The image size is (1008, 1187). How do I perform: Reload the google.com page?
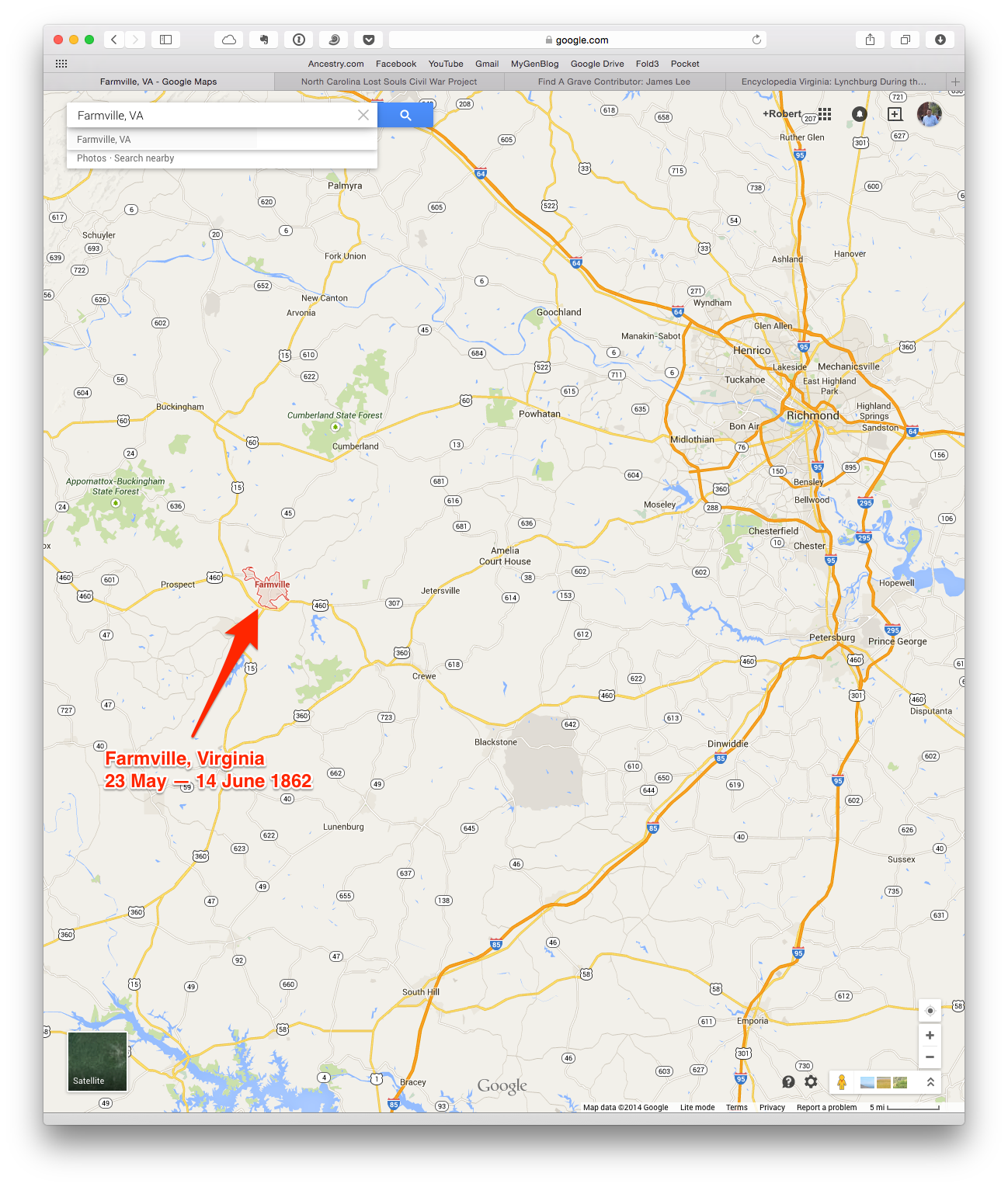[756, 40]
